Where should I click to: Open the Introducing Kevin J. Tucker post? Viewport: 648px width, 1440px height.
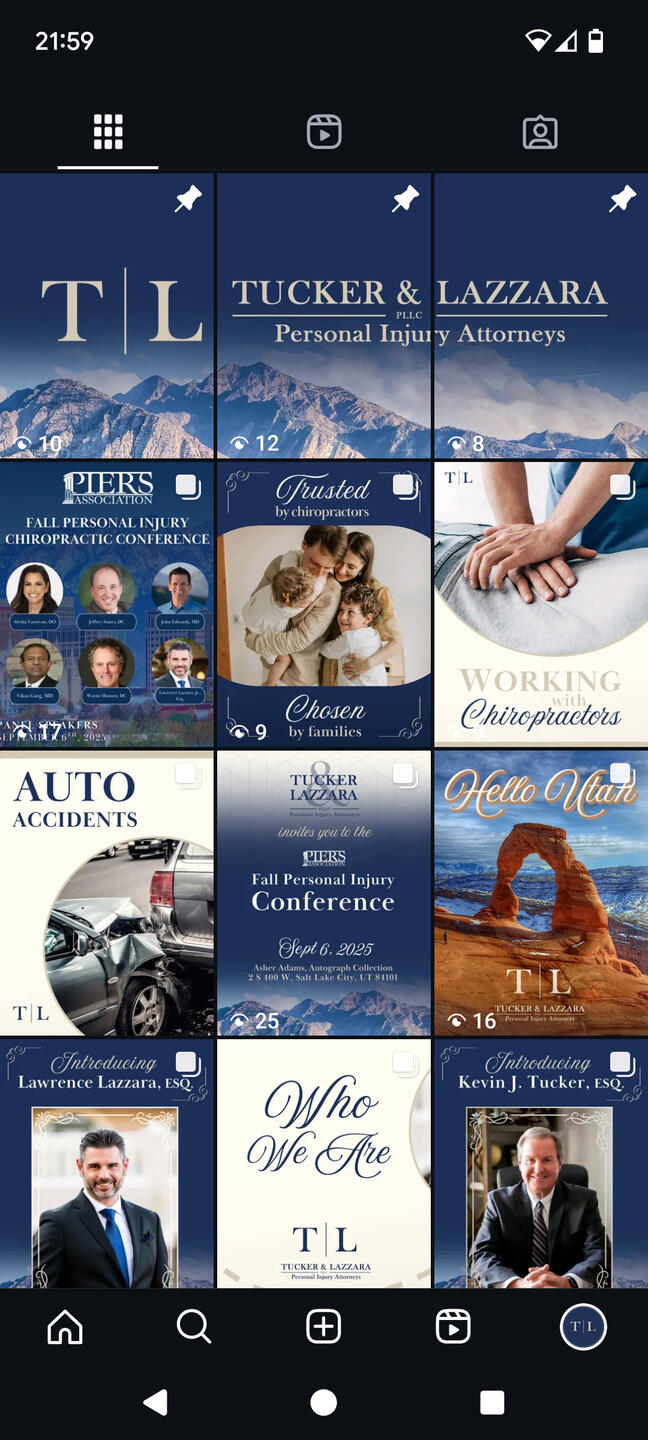pos(541,1163)
